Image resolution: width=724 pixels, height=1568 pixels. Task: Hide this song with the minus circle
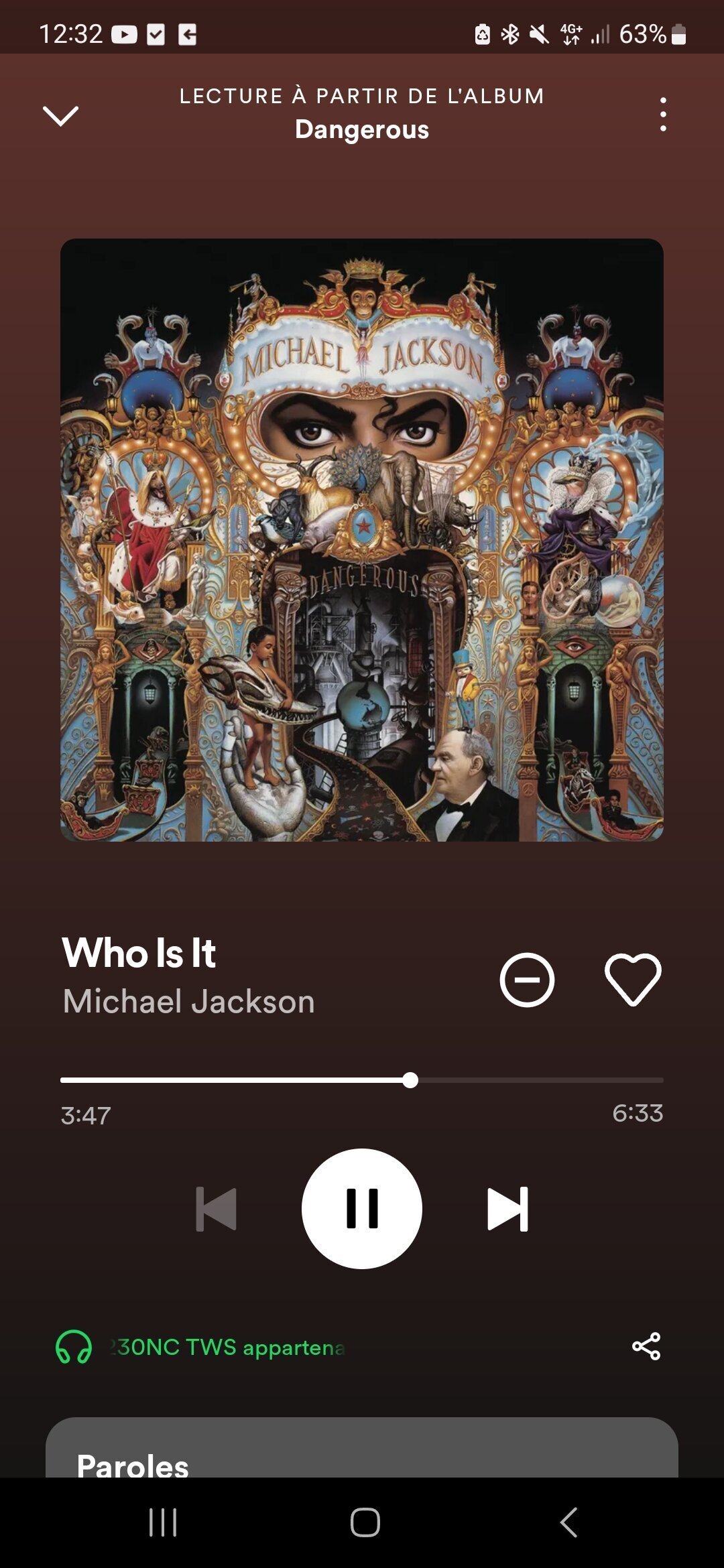pos(527,979)
